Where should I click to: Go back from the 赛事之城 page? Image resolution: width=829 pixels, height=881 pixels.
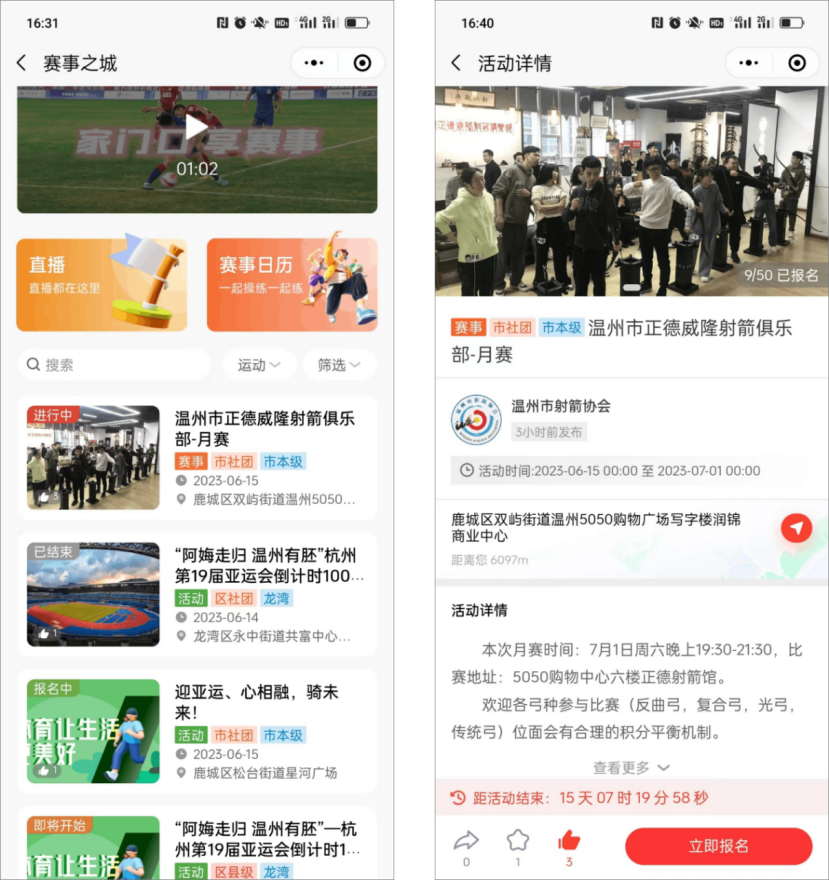pyautogui.click(x=22, y=63)
